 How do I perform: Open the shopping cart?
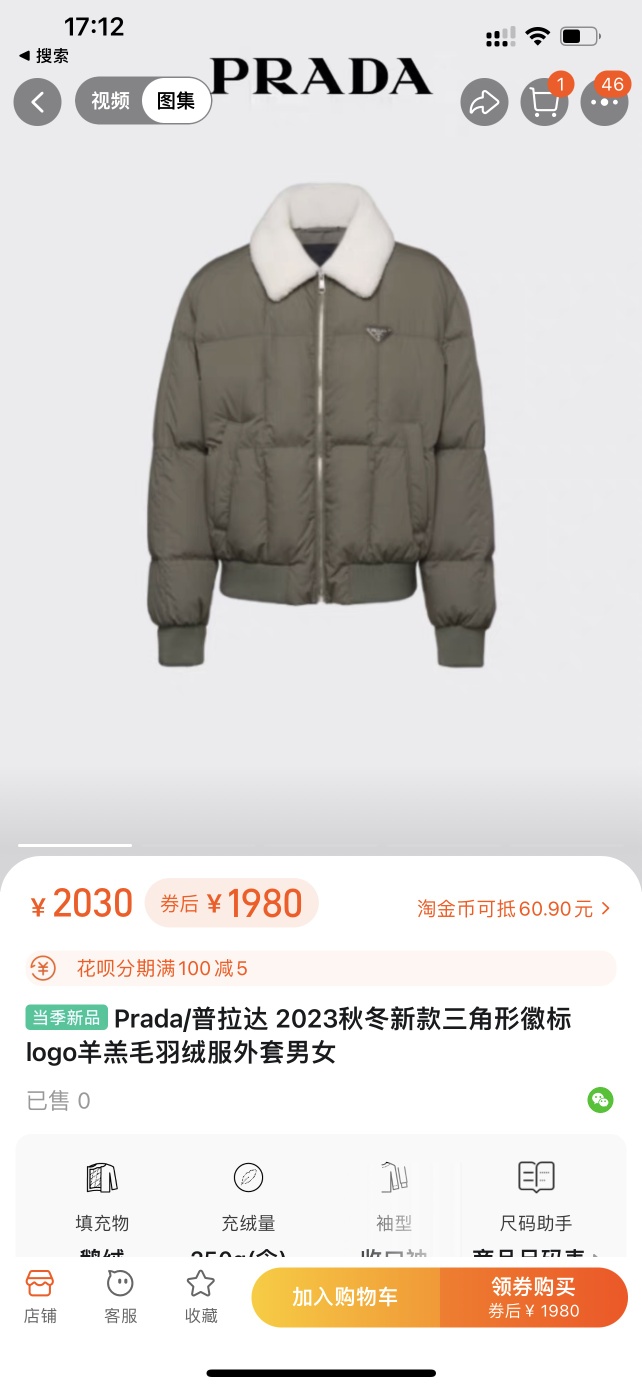tap(544, 102)
